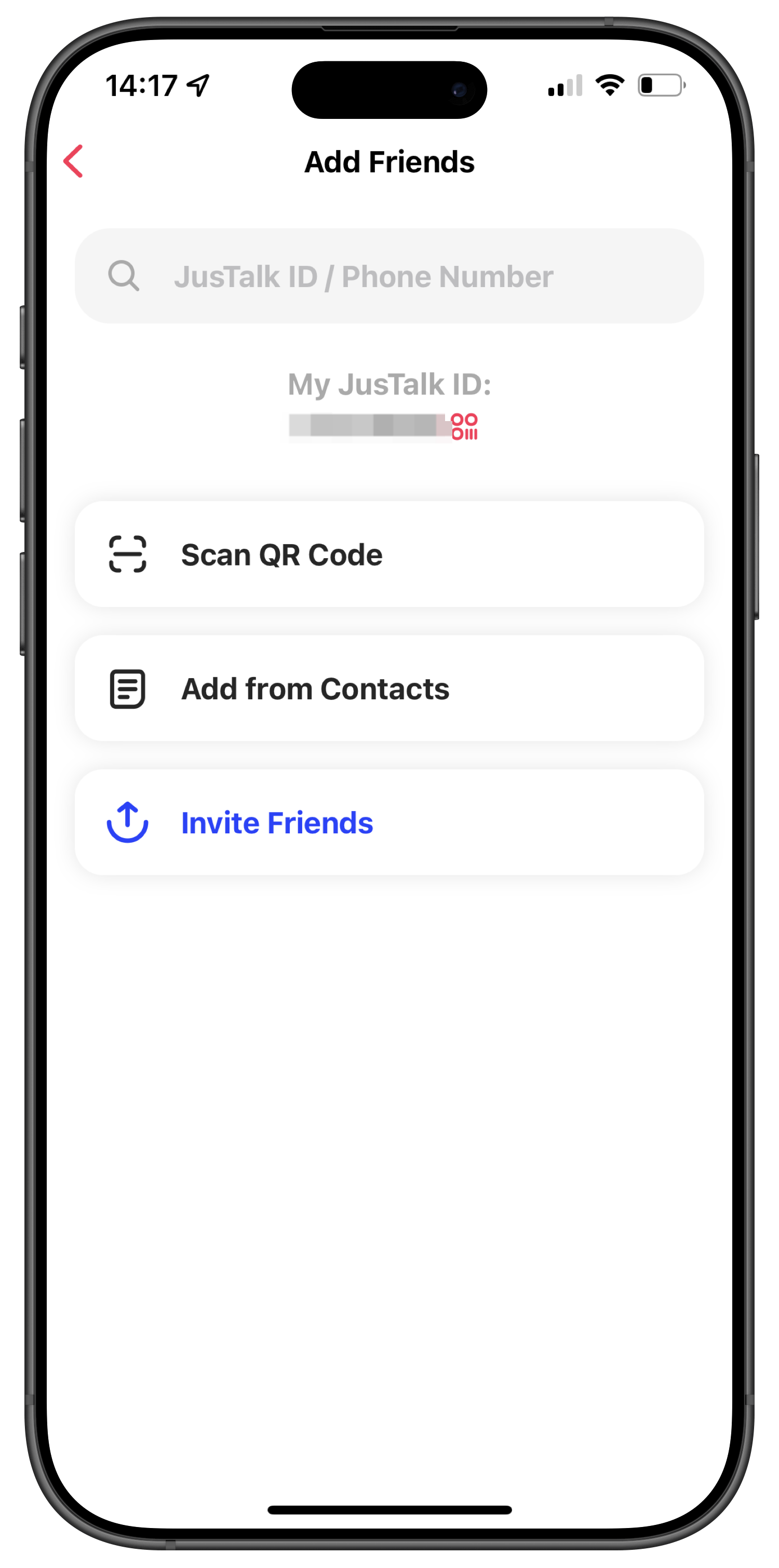Viewport: 779px width, 1568px height.
Task: Choose Invite Friends
Action: point(390,822)
